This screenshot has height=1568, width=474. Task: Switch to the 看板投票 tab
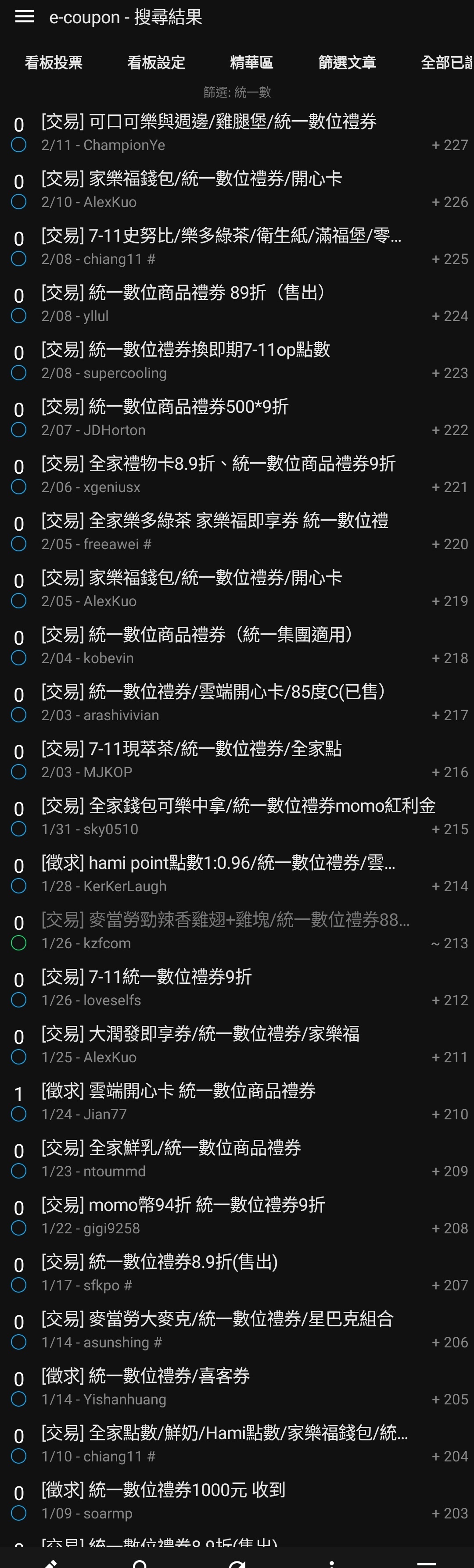click(x=54, y=62)
